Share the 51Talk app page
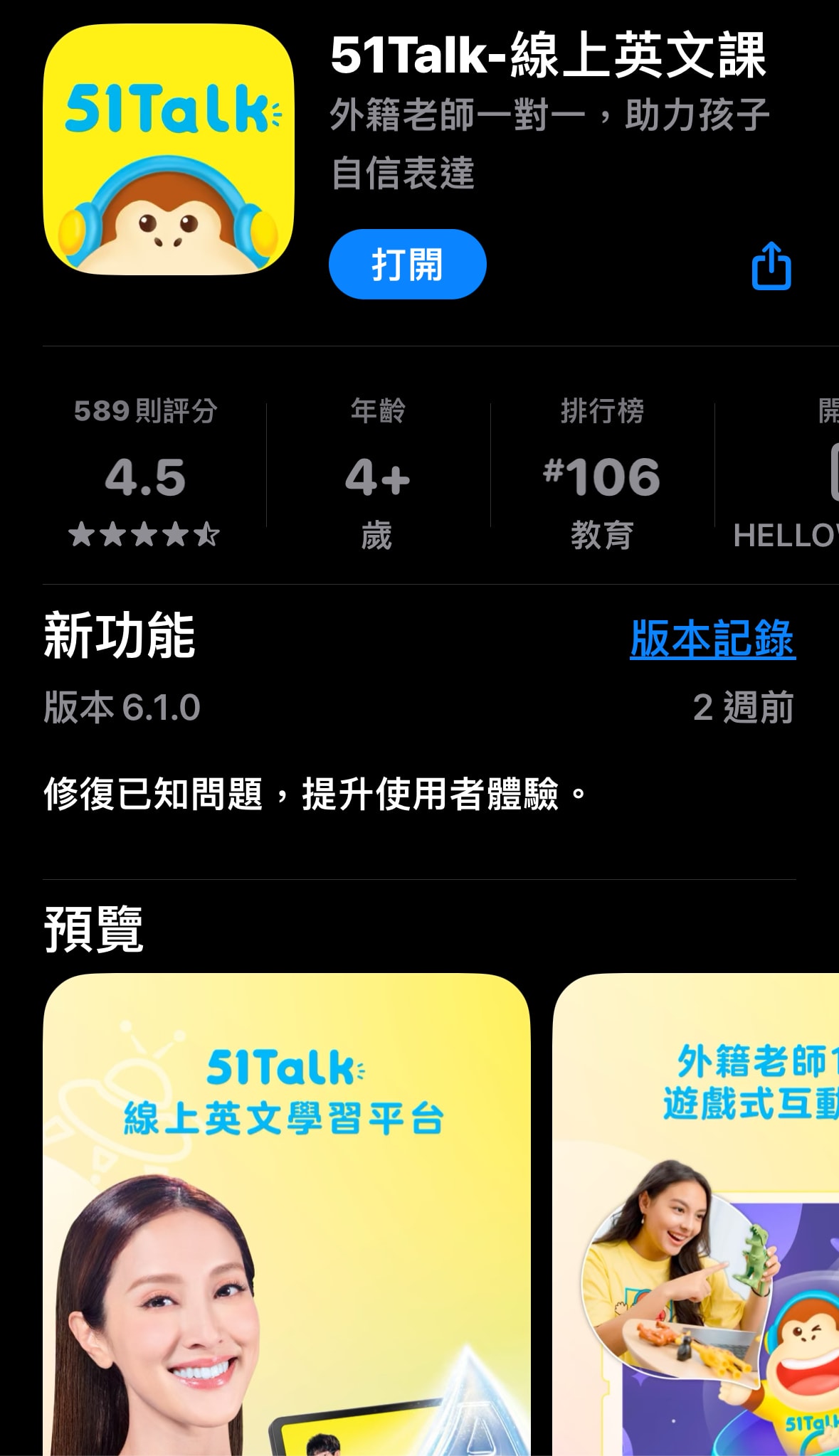This screenshot has height=1456, width=839. click(771, 266)
